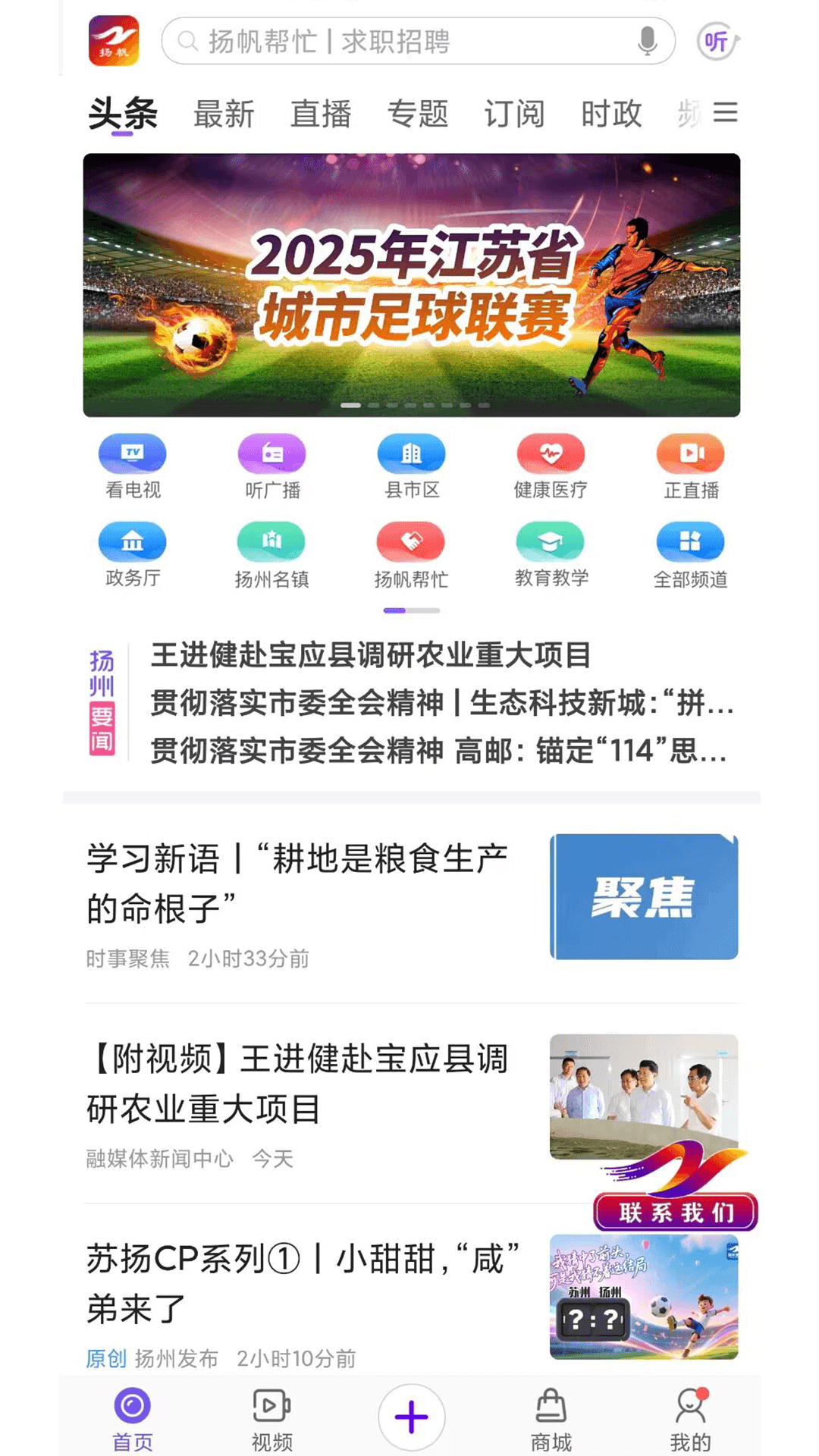819x1456 pixels.
Task: Open headline 王进健赴宝应县调研农业重大项目 in 扬州要闻
Action: coord(371,655)
